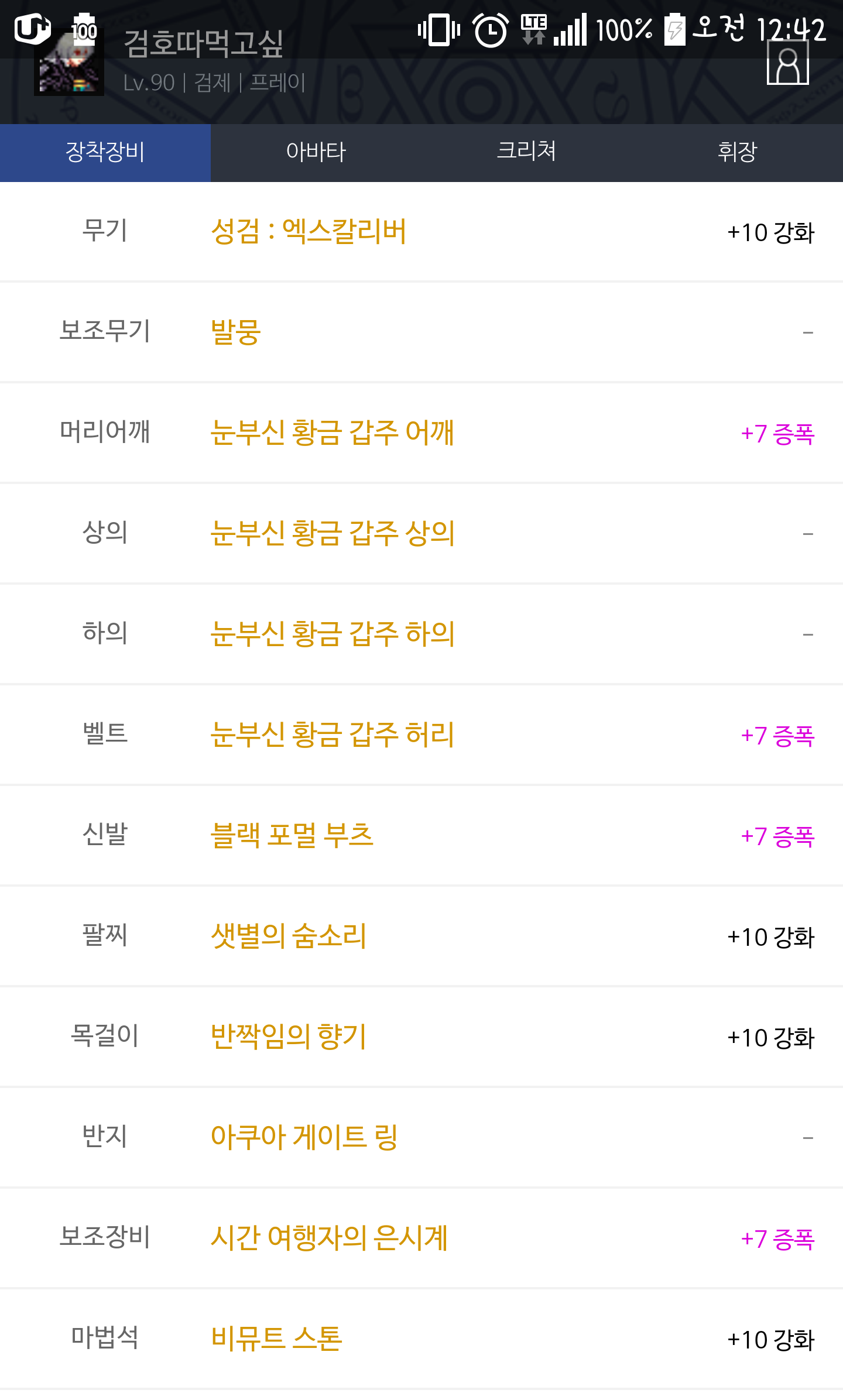
Task: Open the 휘장 tab
Action: 738,153
